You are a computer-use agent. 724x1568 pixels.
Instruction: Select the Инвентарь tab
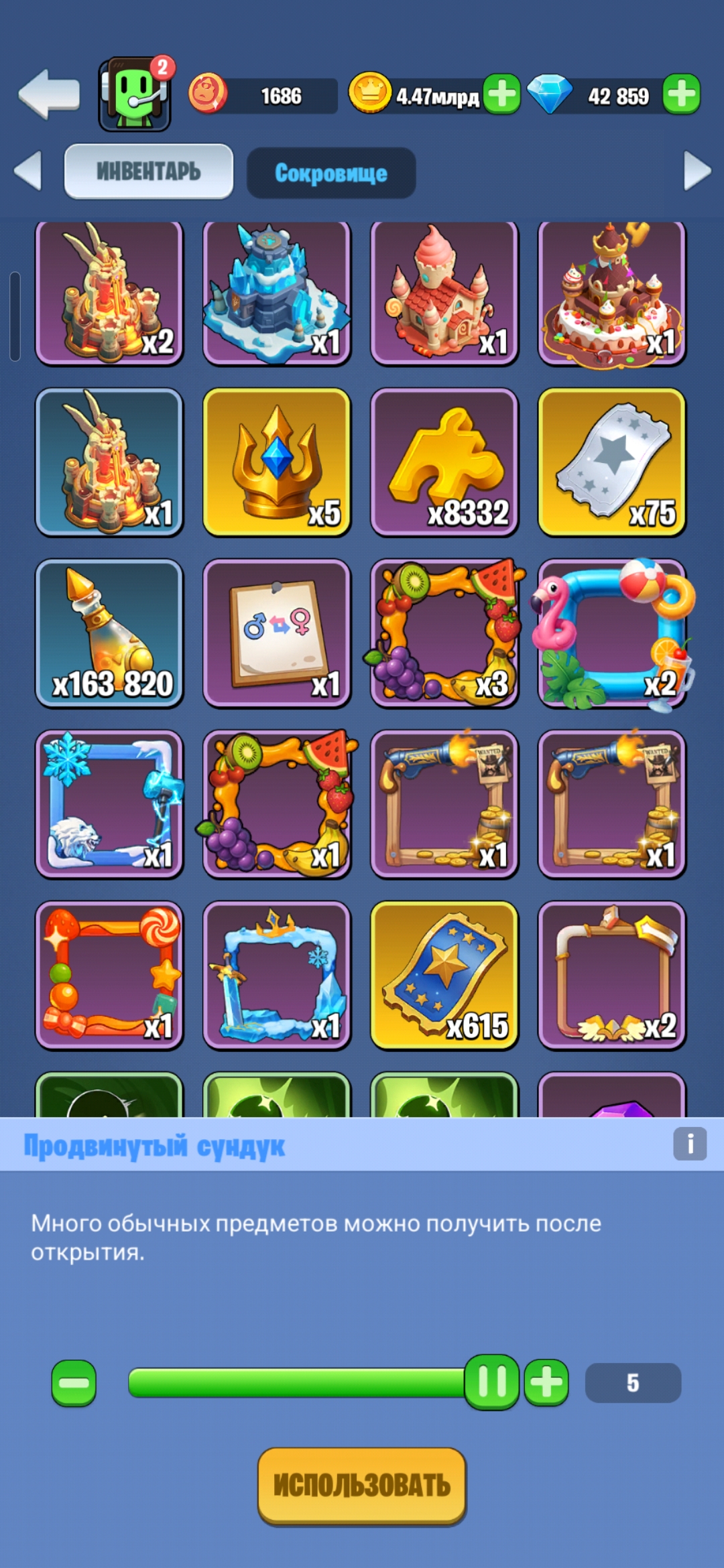[x=148, y=172]
